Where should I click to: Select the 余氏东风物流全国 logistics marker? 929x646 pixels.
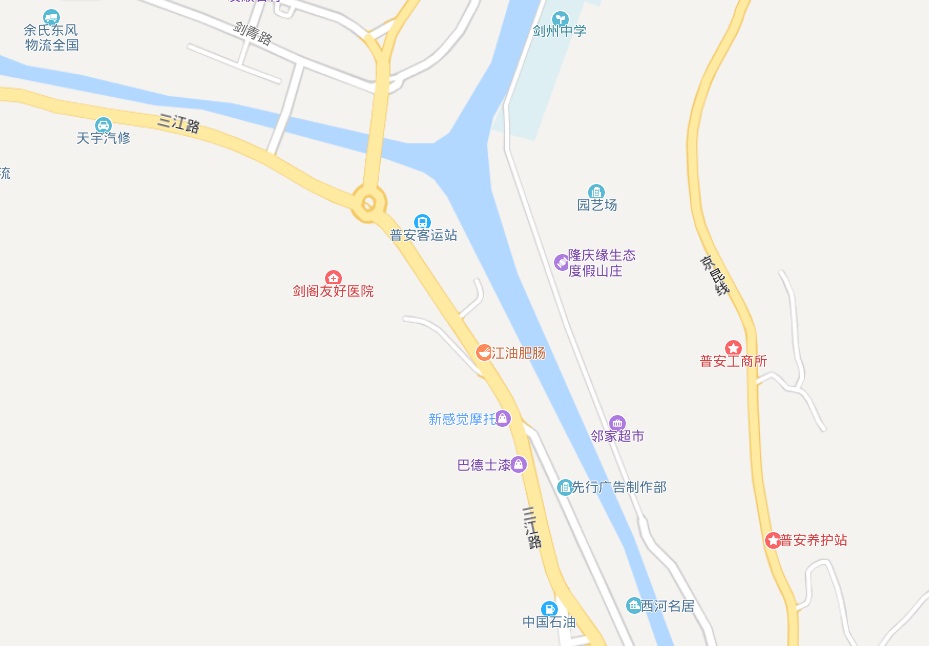tap(52, 17)
